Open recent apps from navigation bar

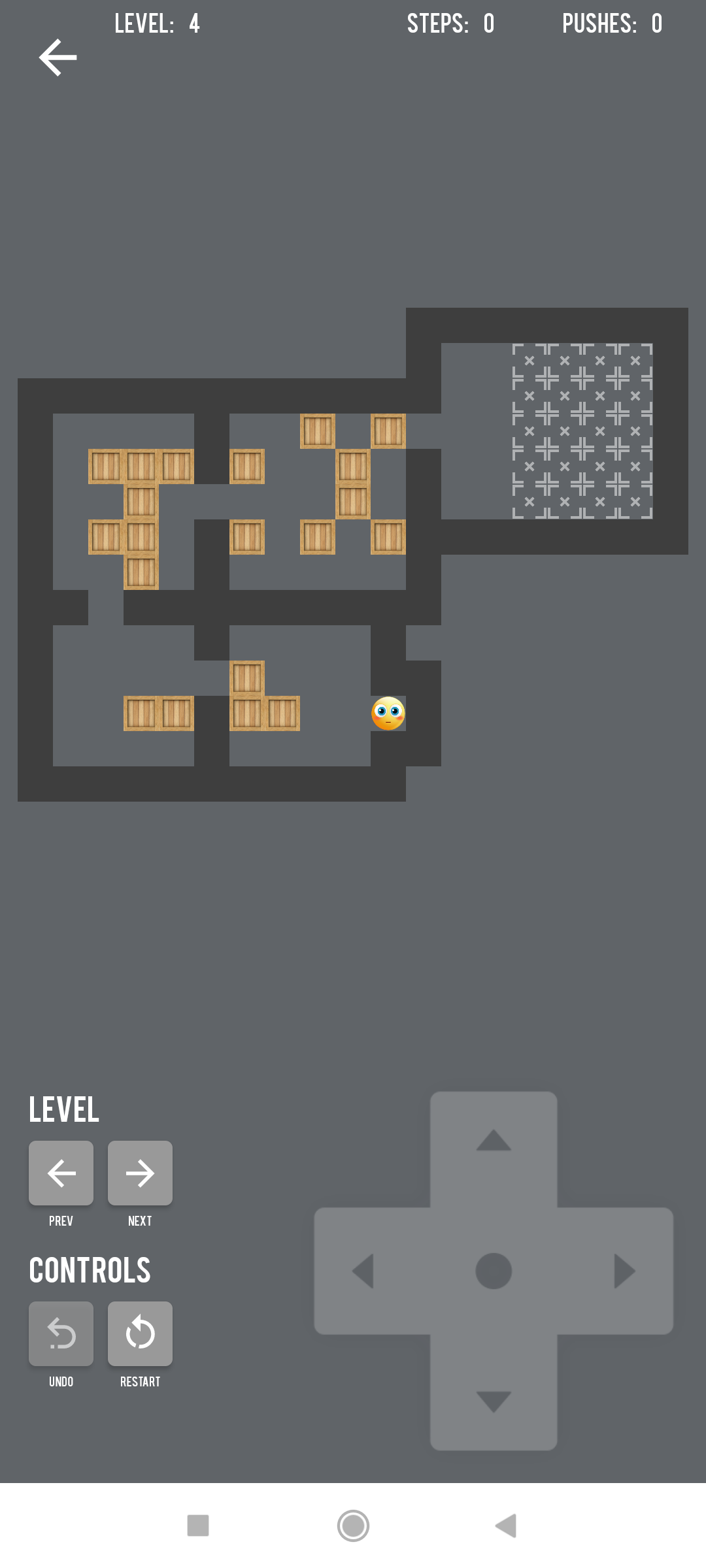pyautogui.click(x=198, y=1526)
